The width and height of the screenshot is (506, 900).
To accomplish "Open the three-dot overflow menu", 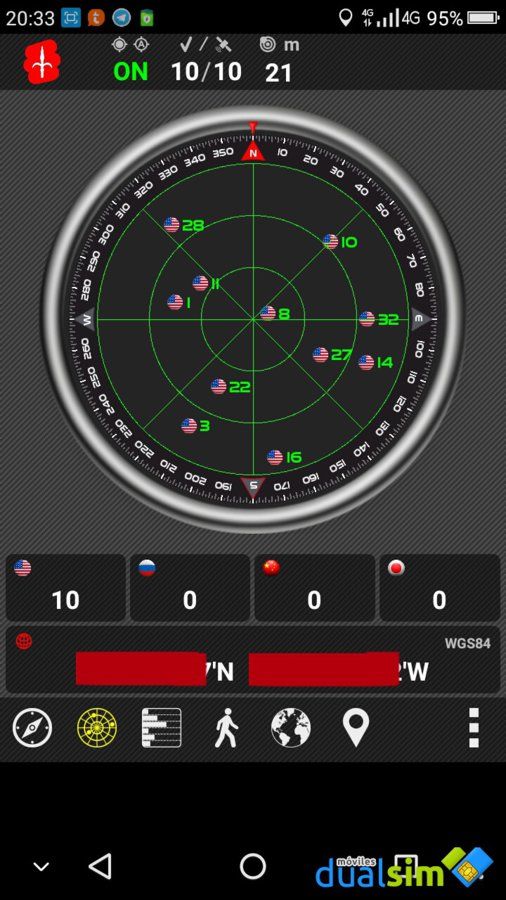I will (474, 728).
